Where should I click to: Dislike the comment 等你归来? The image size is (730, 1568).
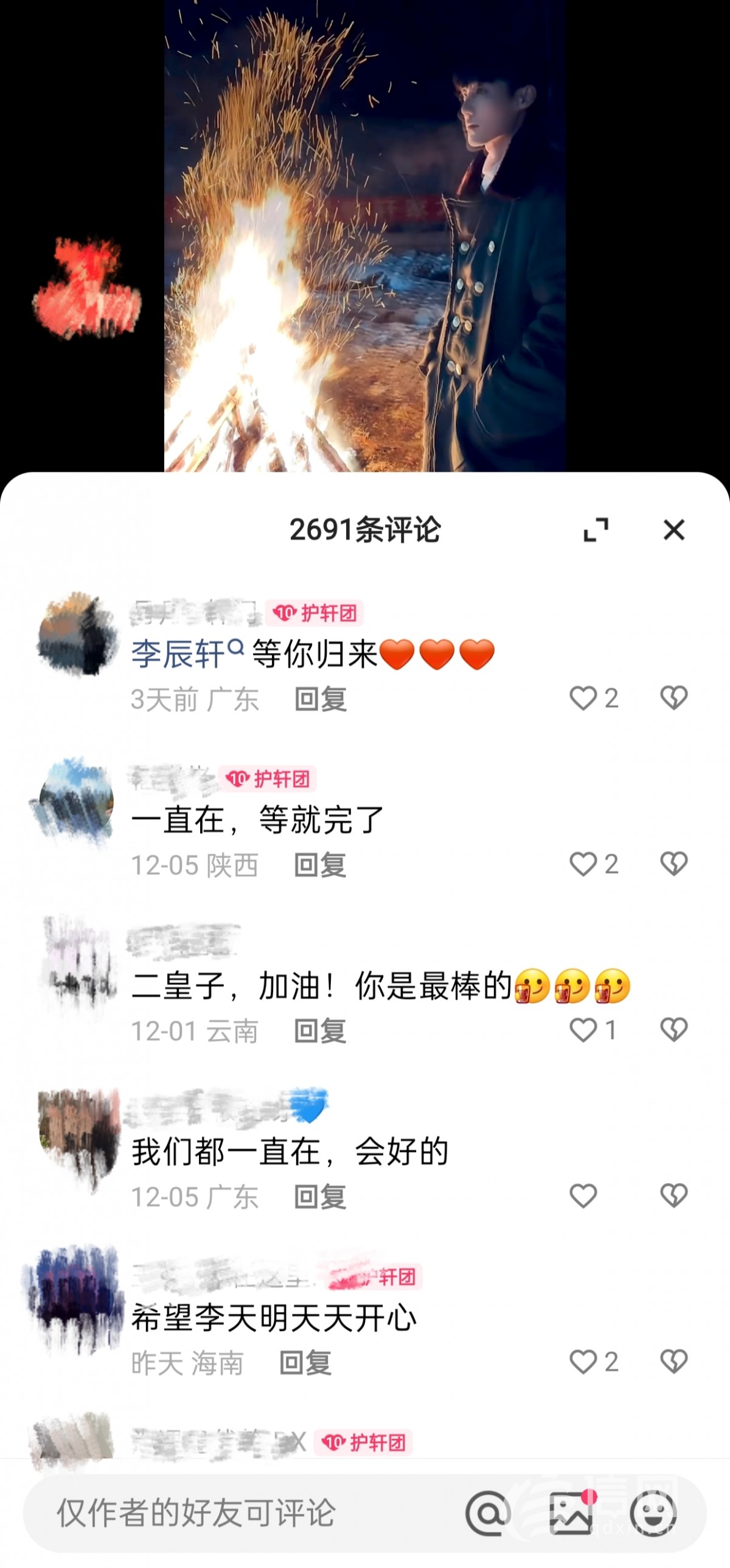pyautogui.click(x=673, y=698)
